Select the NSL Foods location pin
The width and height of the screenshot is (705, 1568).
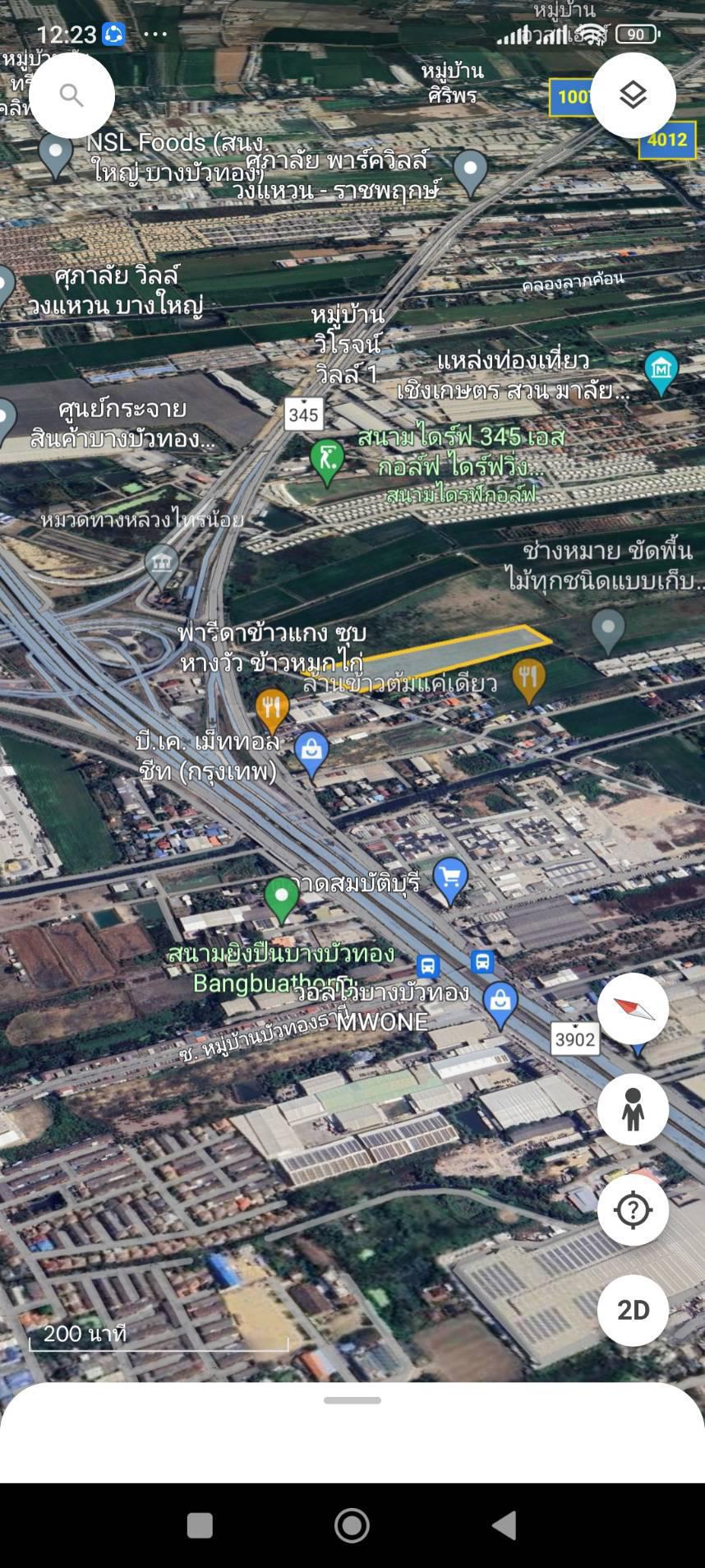[56, 155]
